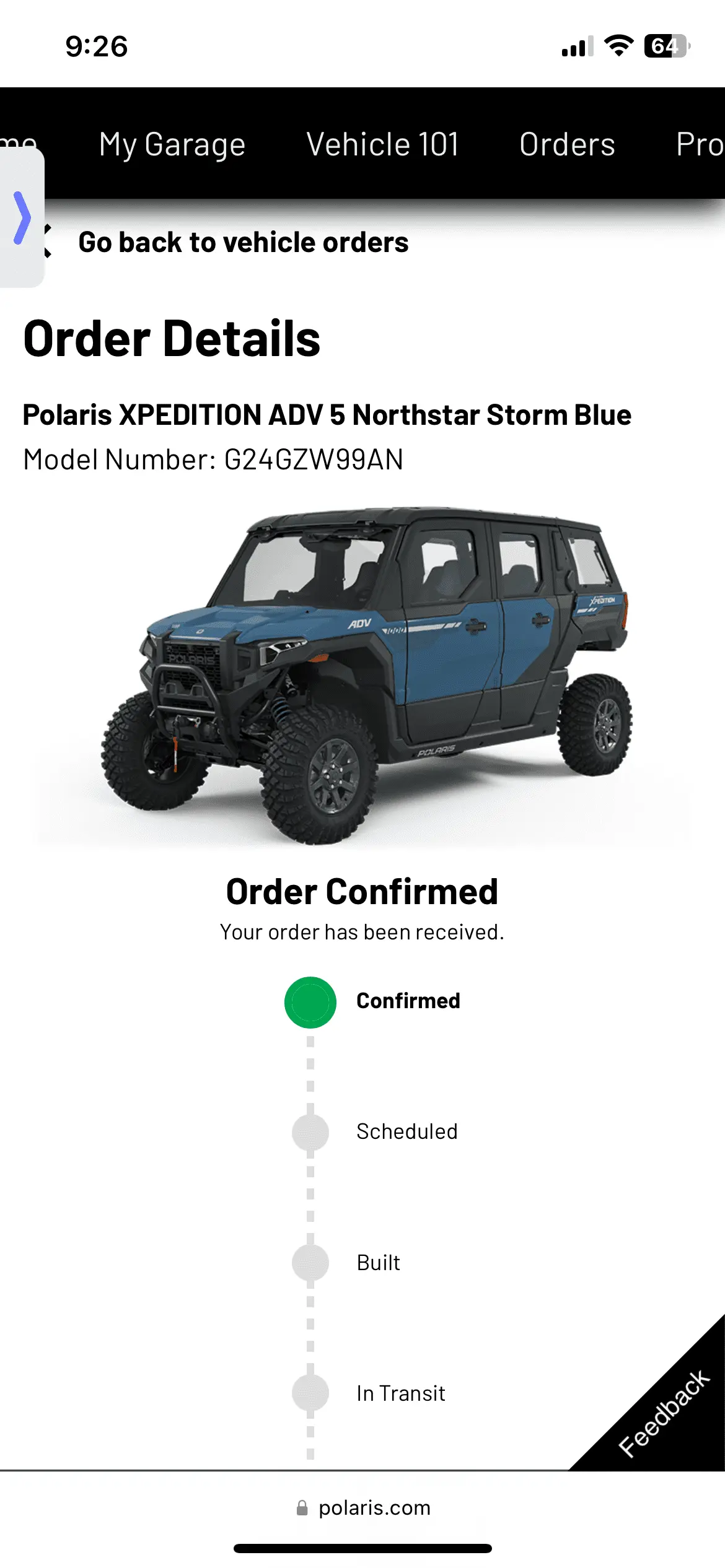Open the My Garage tab
The image size is (725, 1568).
coord(172,145)
